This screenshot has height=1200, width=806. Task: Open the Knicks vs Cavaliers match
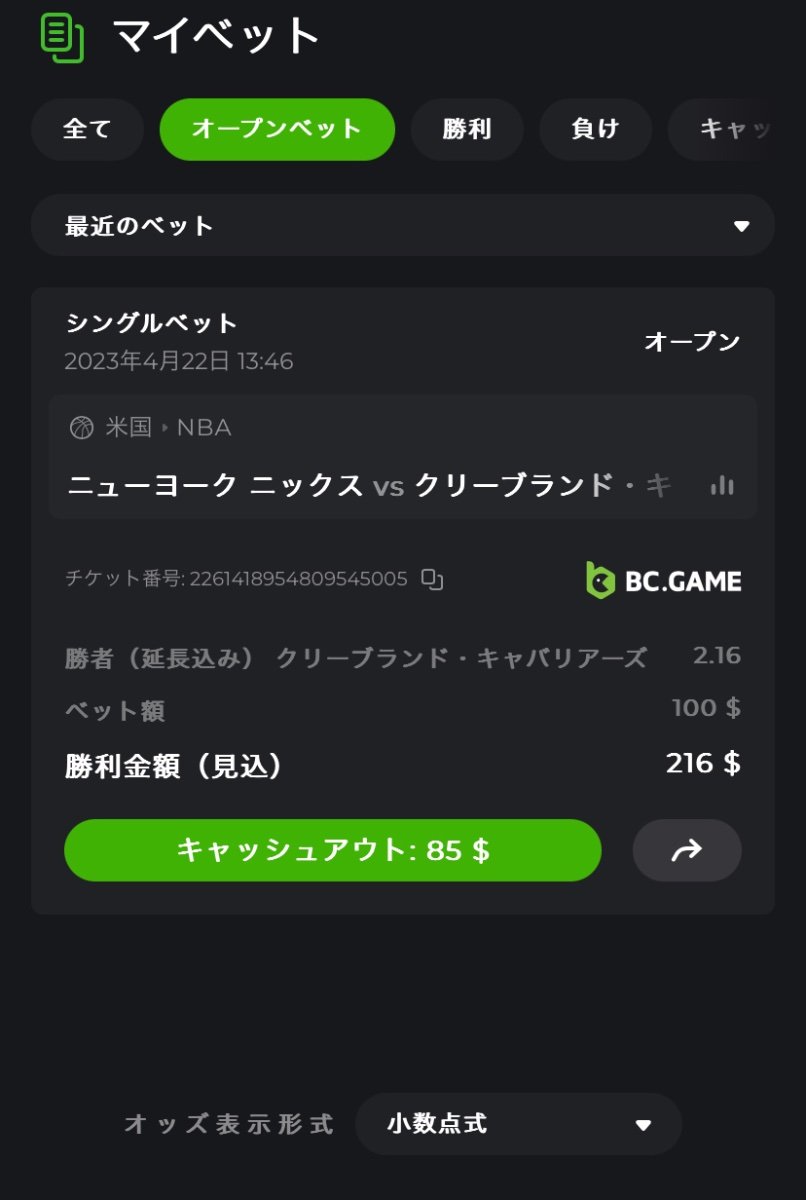pos(370,486)
